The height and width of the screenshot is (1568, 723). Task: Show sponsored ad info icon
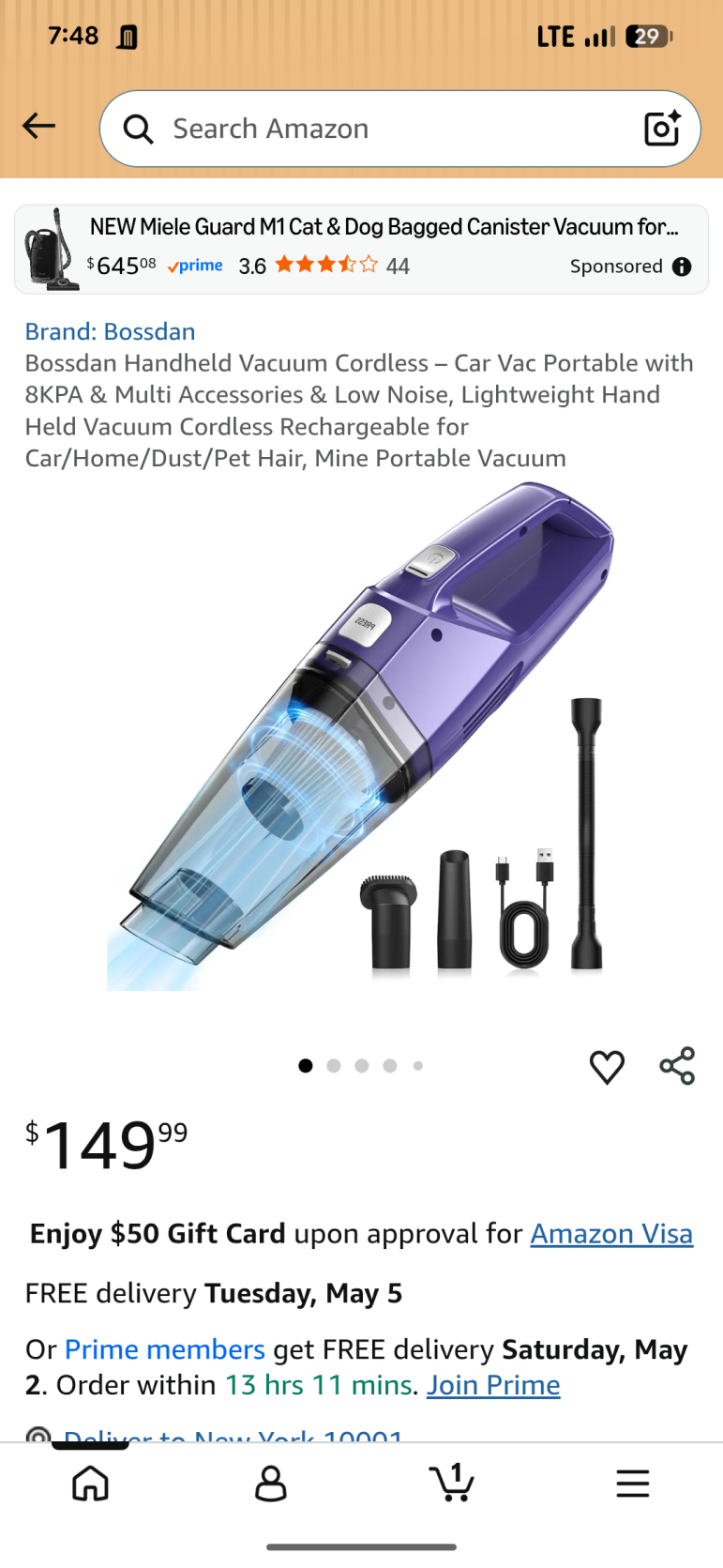click(682, 266)
